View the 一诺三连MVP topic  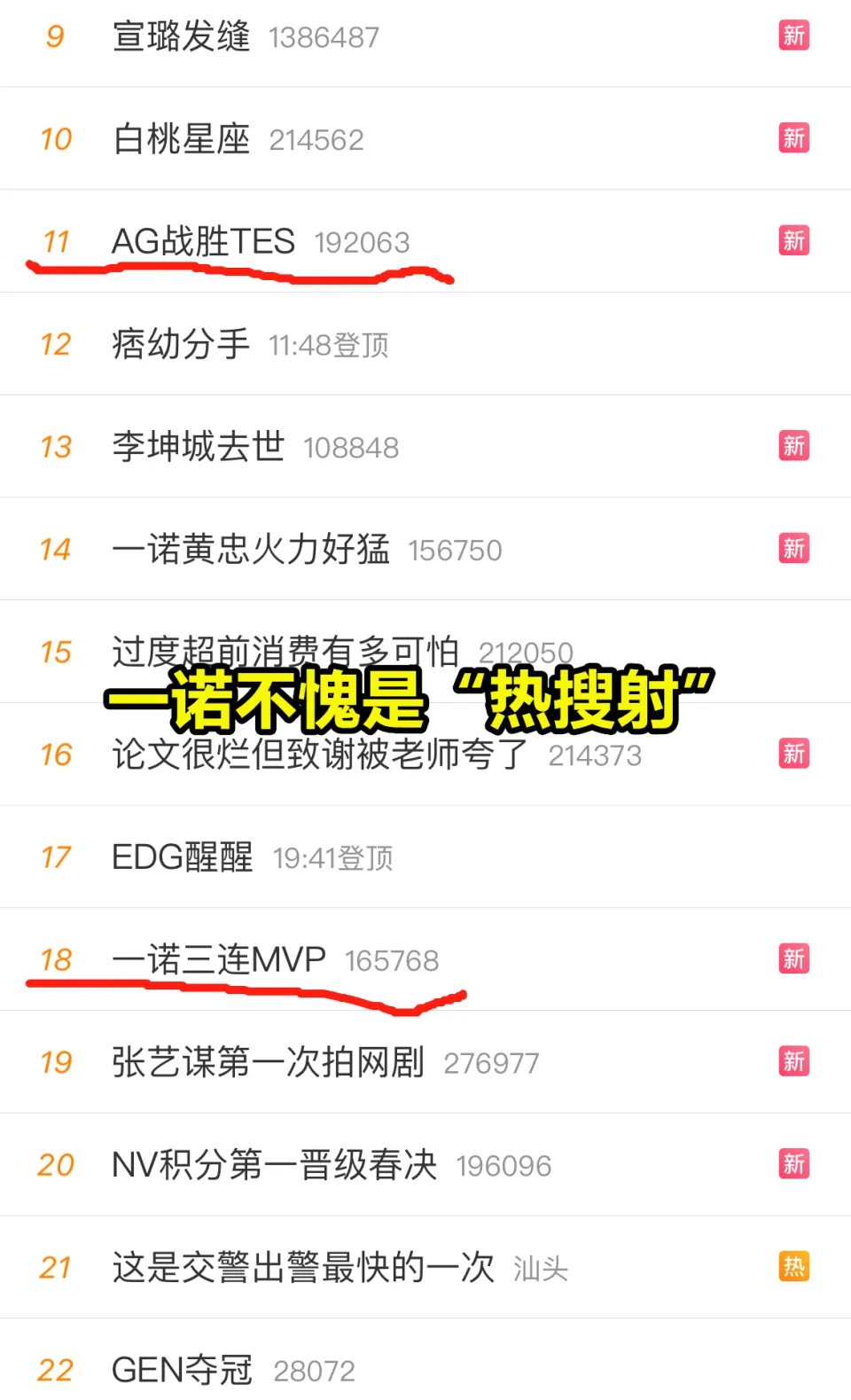coord(218,959)
